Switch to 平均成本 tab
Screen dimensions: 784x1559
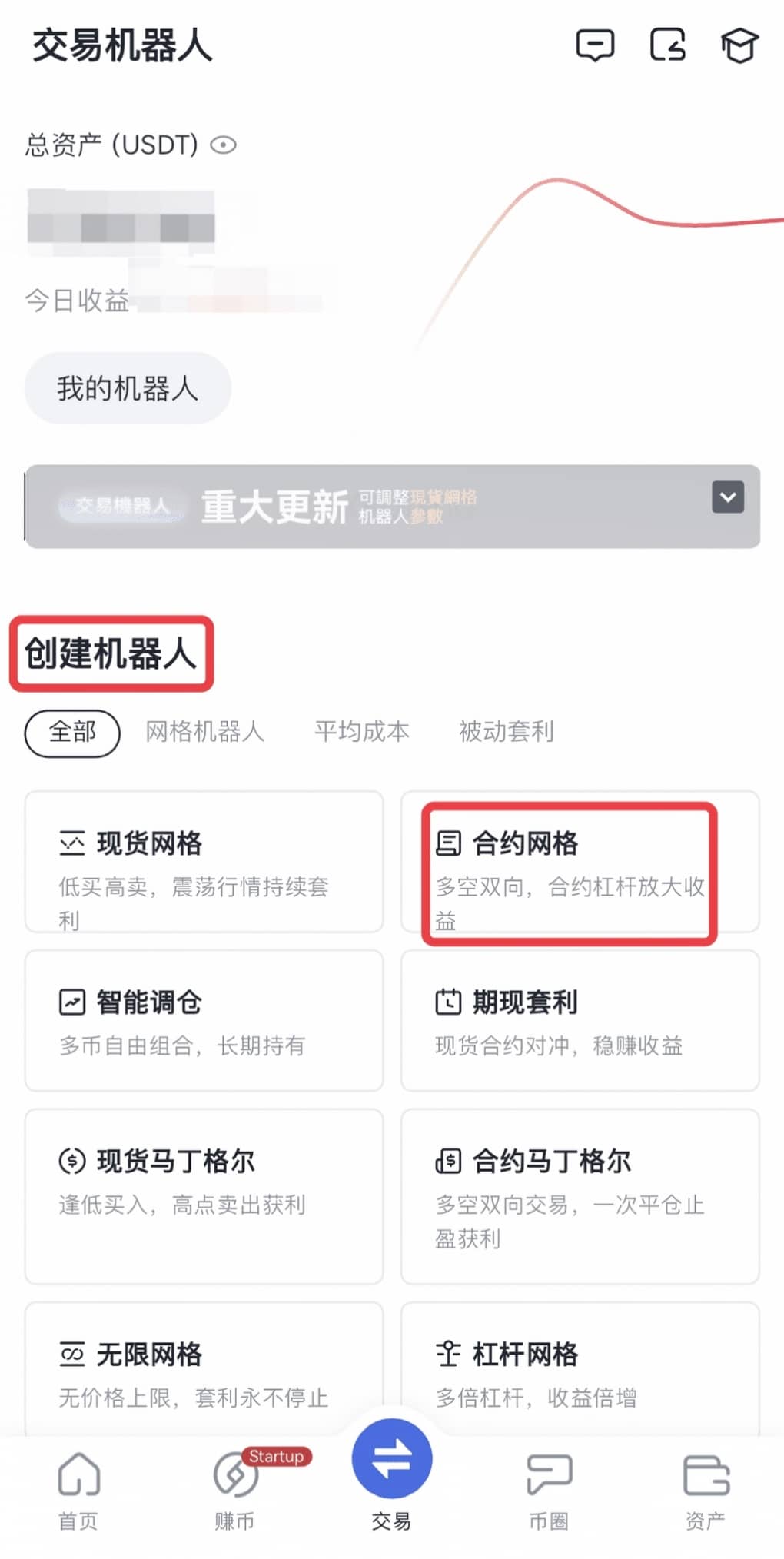(361, 732)
